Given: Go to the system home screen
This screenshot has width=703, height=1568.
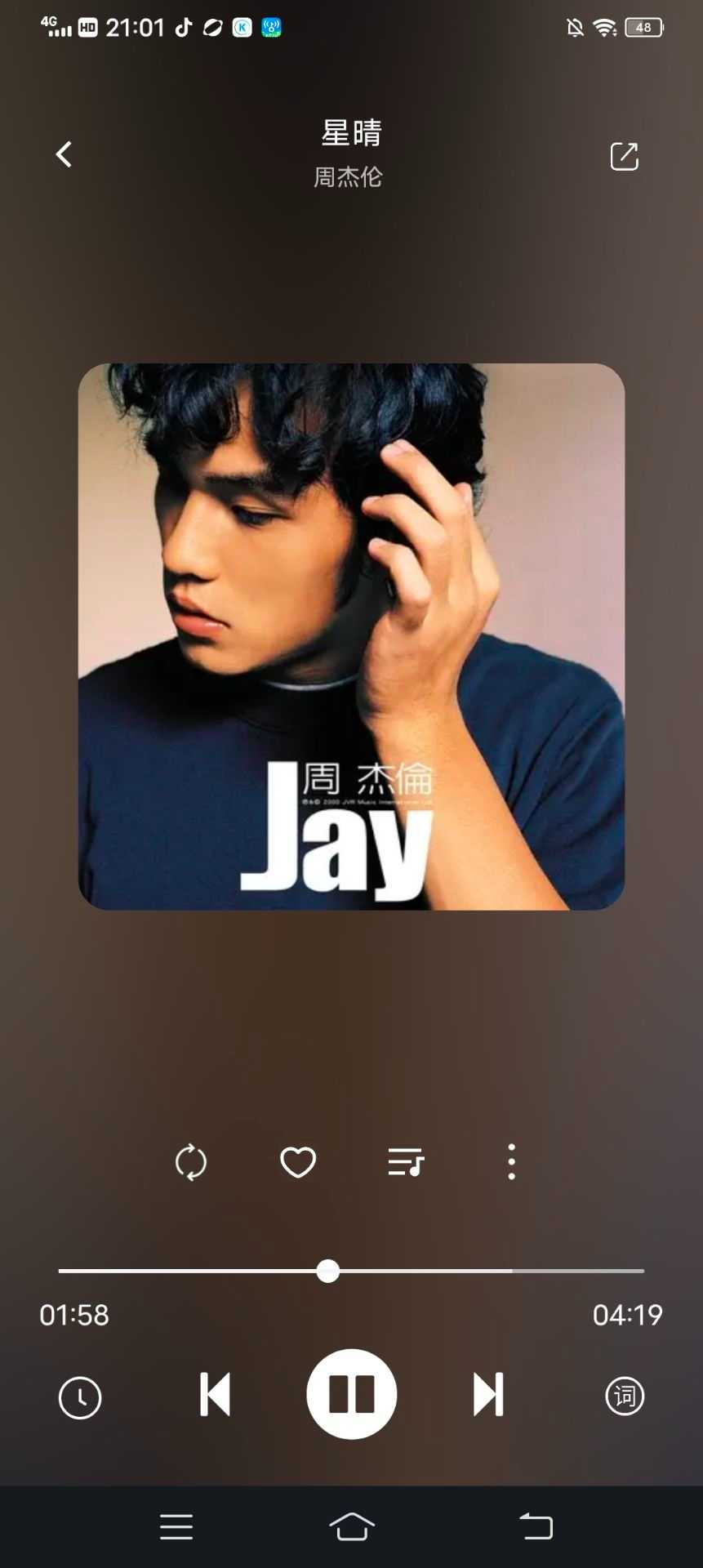Looking at the screenshot, I should coord(352,1526).
